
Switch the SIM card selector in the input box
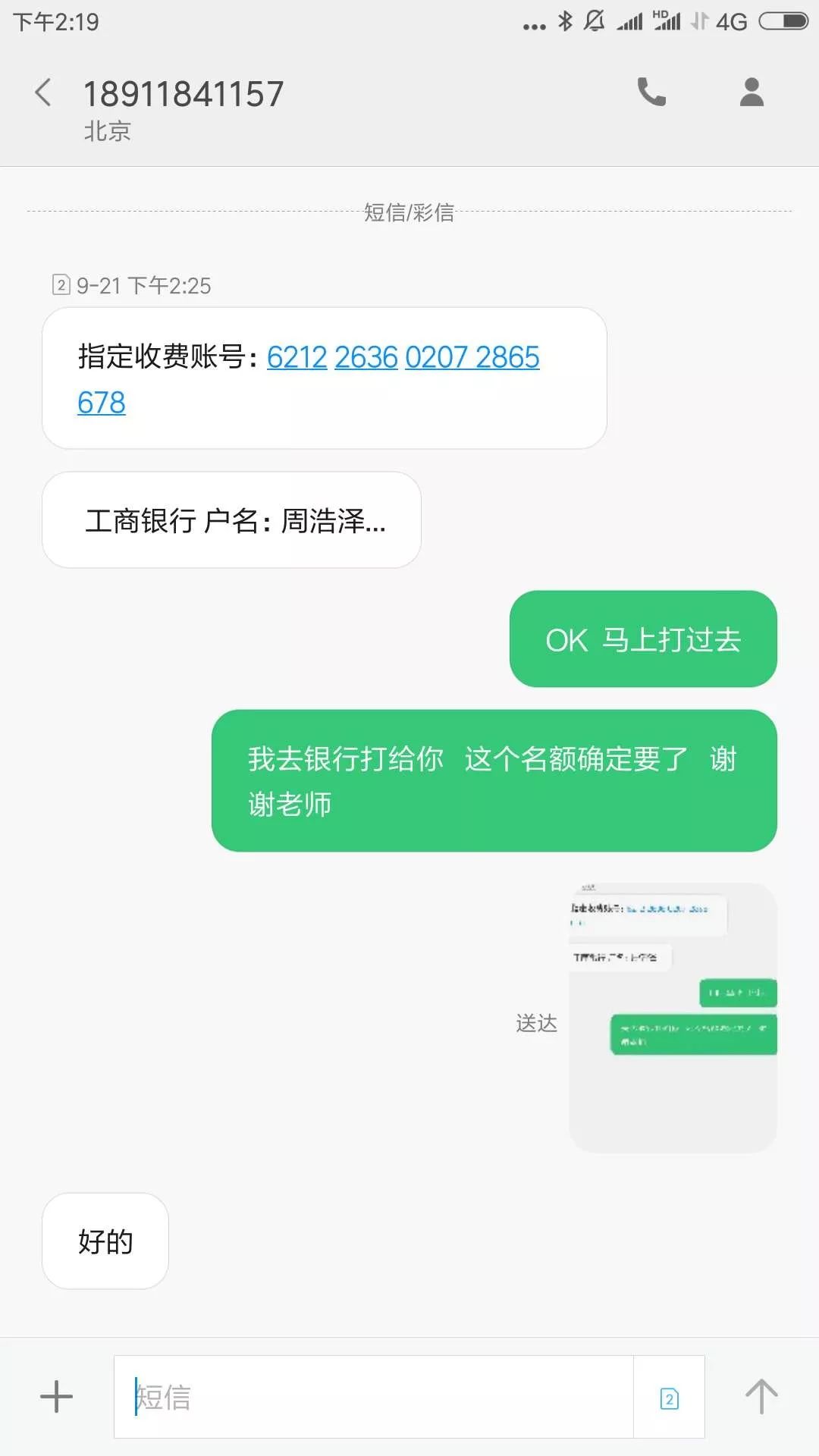pyautogui.click(x=669, y=1398)
